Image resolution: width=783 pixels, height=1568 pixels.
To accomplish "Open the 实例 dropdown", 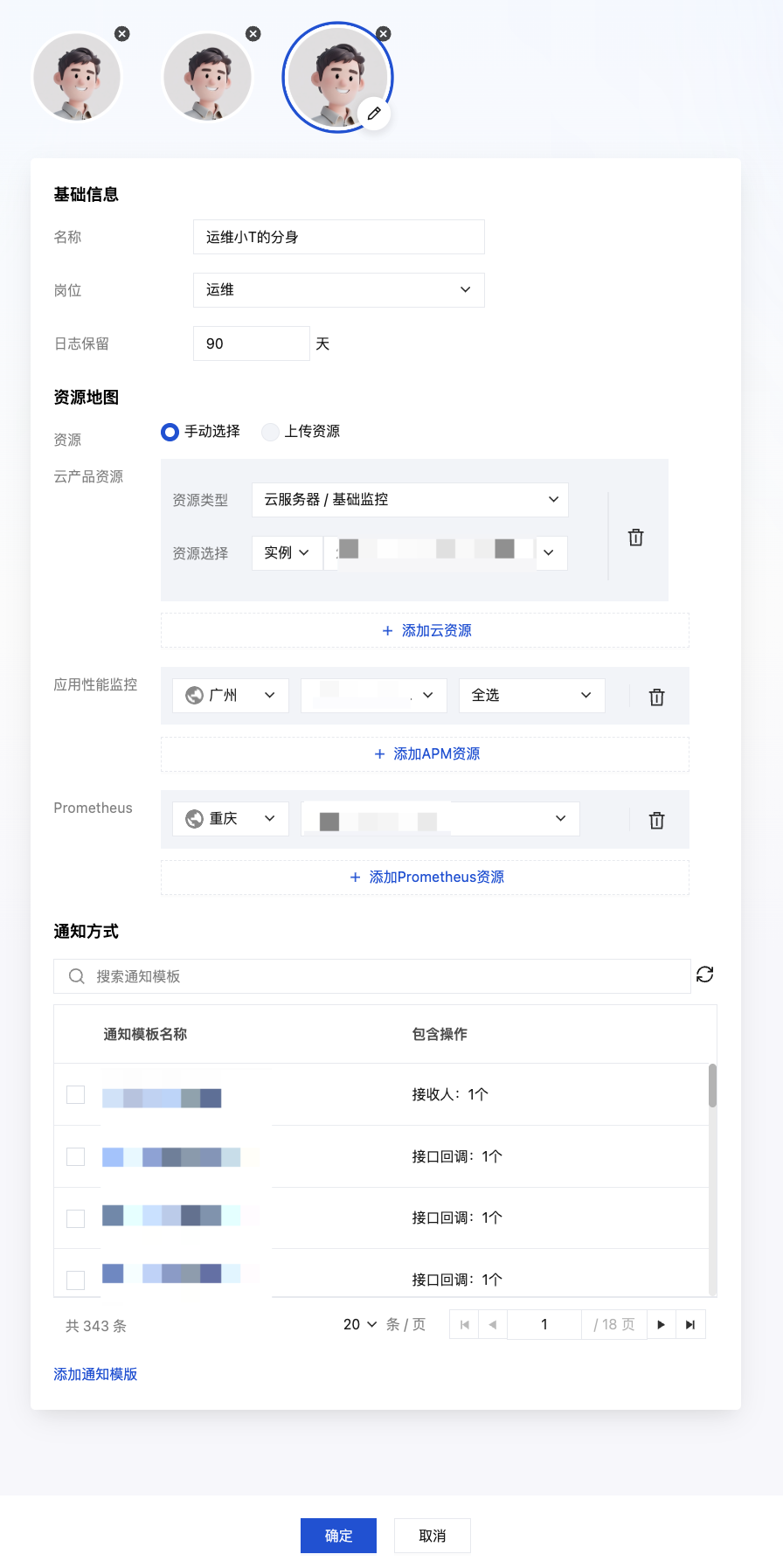I will 287,553.
